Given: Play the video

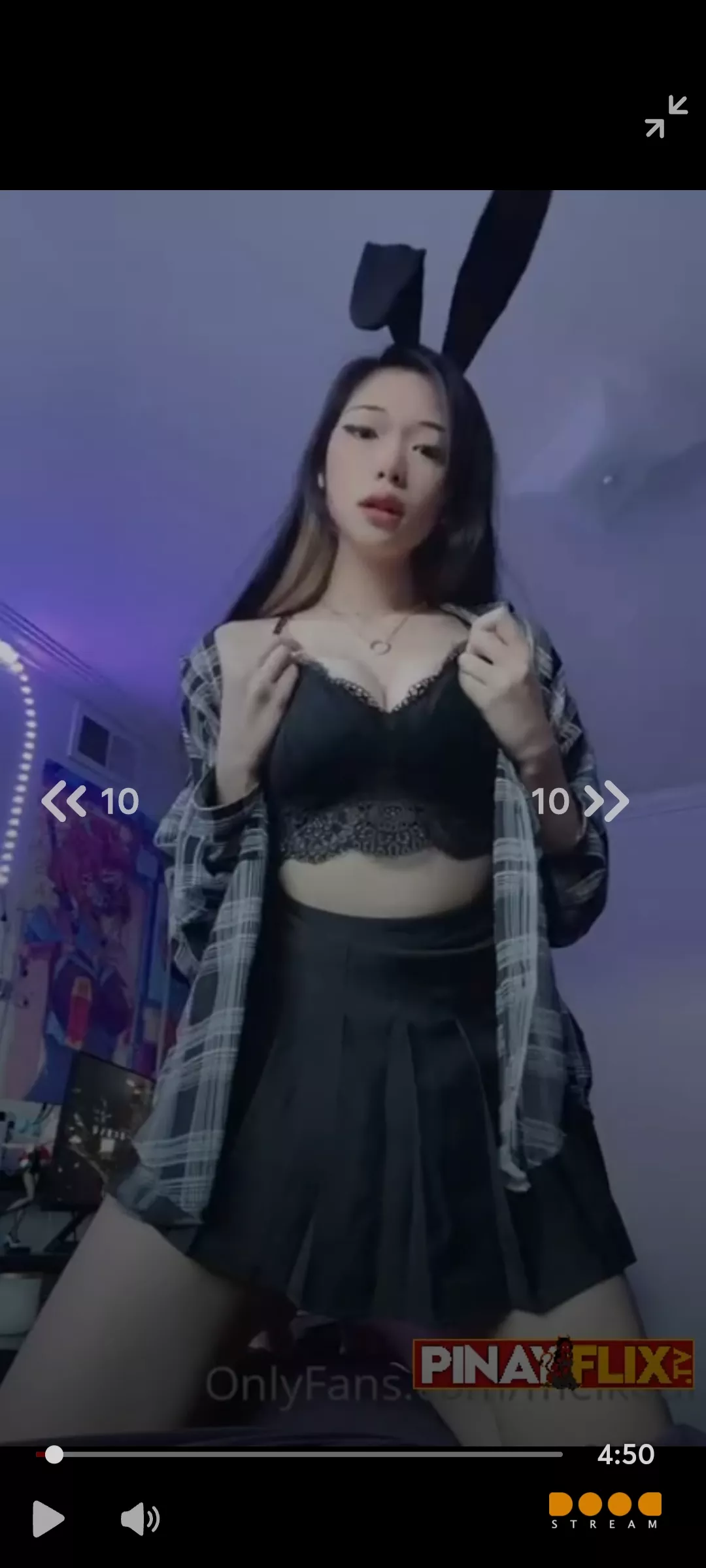Looking at the screenshot, I should 48,1518.
